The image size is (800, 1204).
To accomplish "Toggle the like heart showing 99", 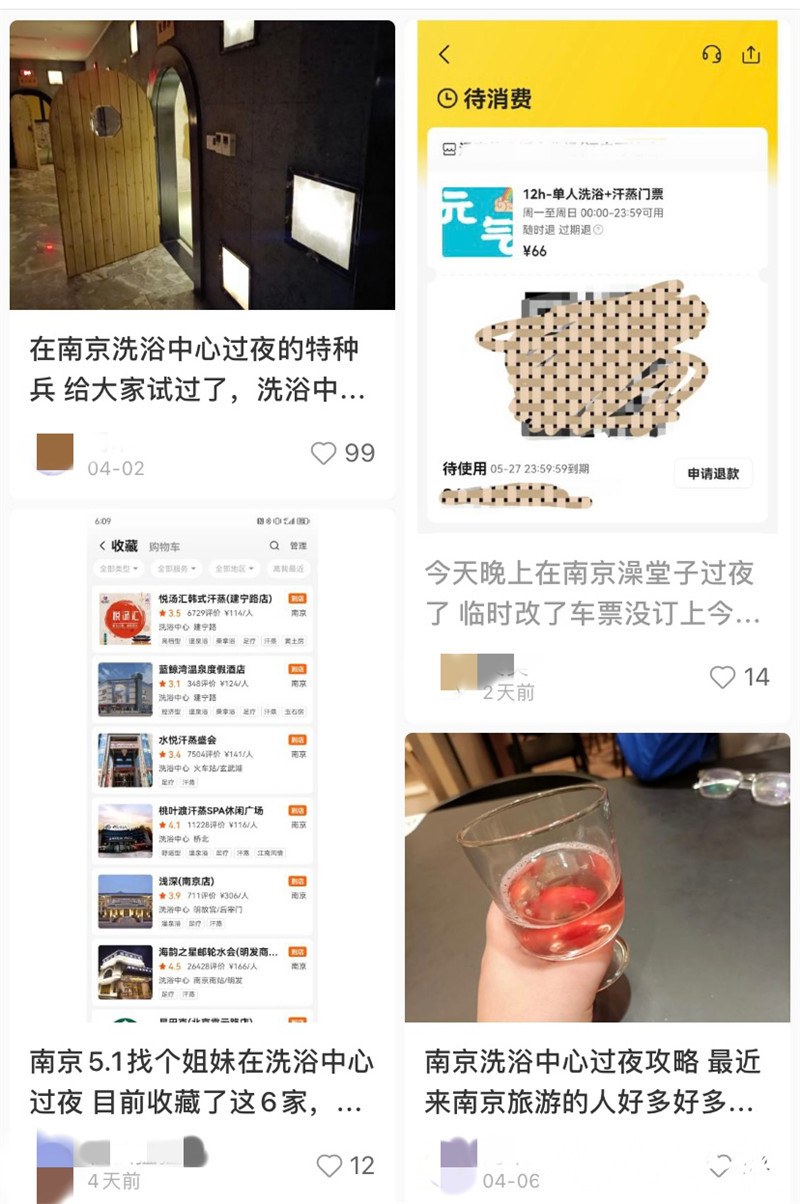I will click(322, 454).
